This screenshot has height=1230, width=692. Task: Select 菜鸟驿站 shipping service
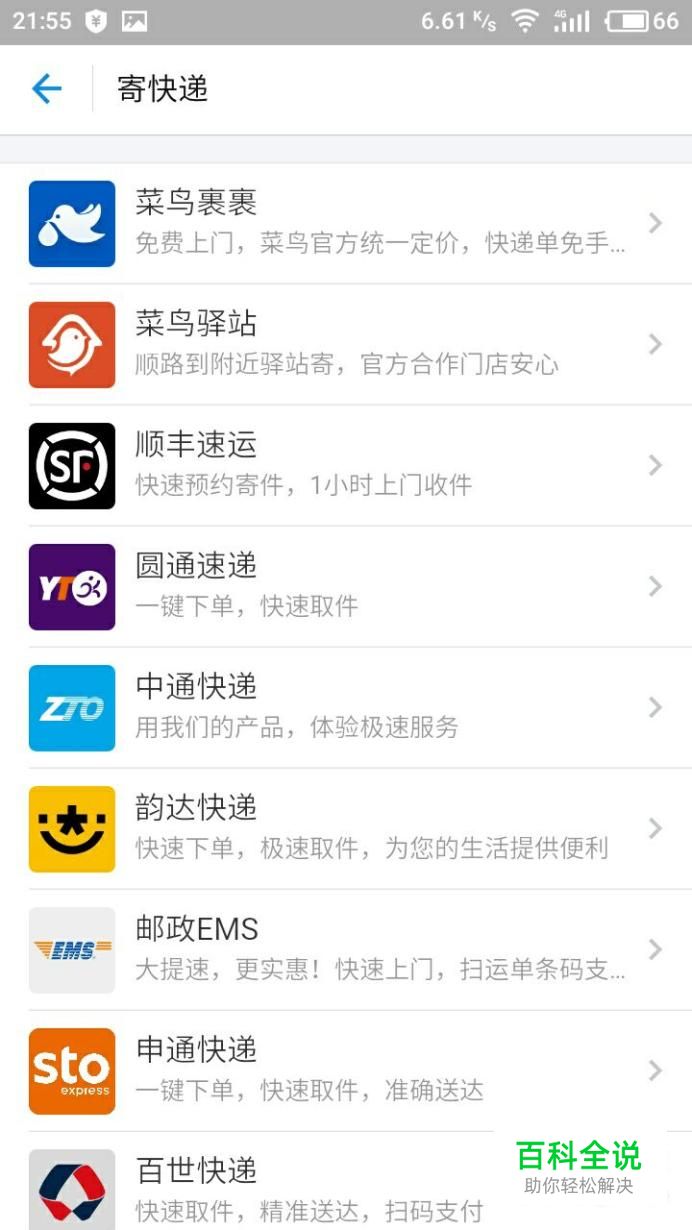[x=346, y=345]
